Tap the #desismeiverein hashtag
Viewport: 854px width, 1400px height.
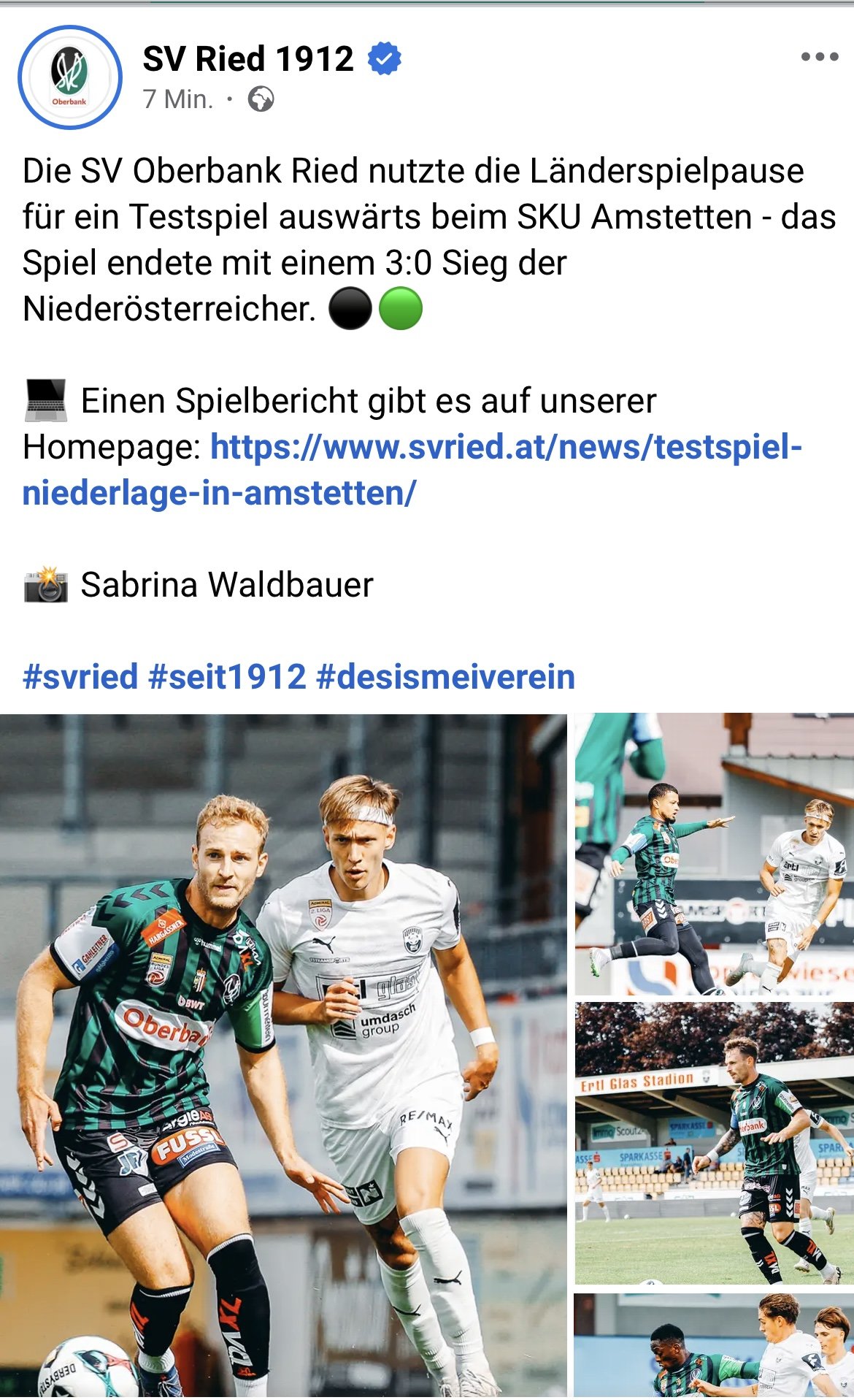446,676
